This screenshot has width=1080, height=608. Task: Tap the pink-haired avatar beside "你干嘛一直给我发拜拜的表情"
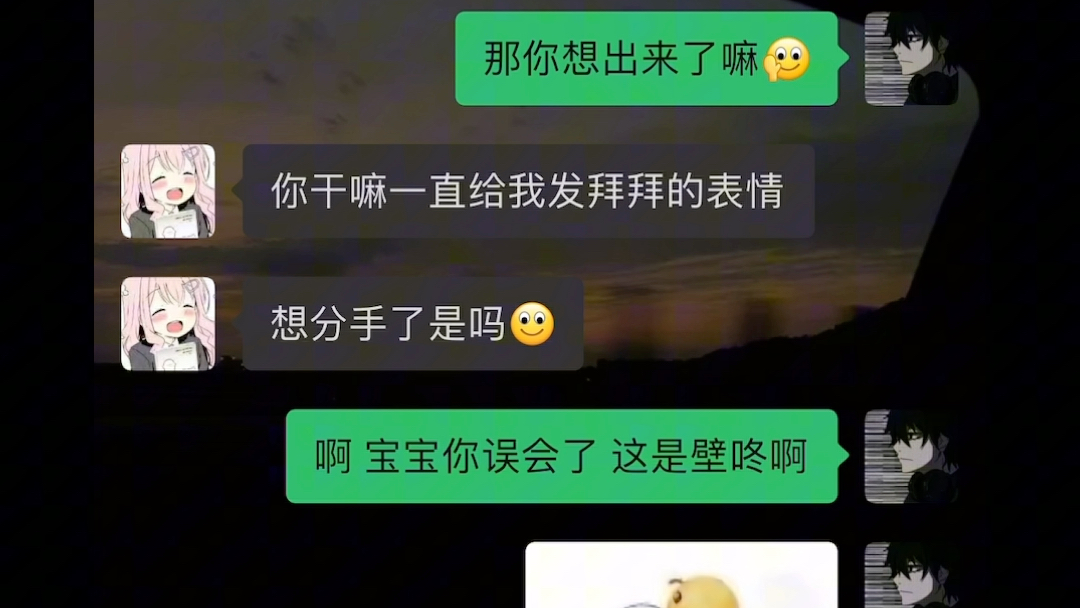pos(168,191)
